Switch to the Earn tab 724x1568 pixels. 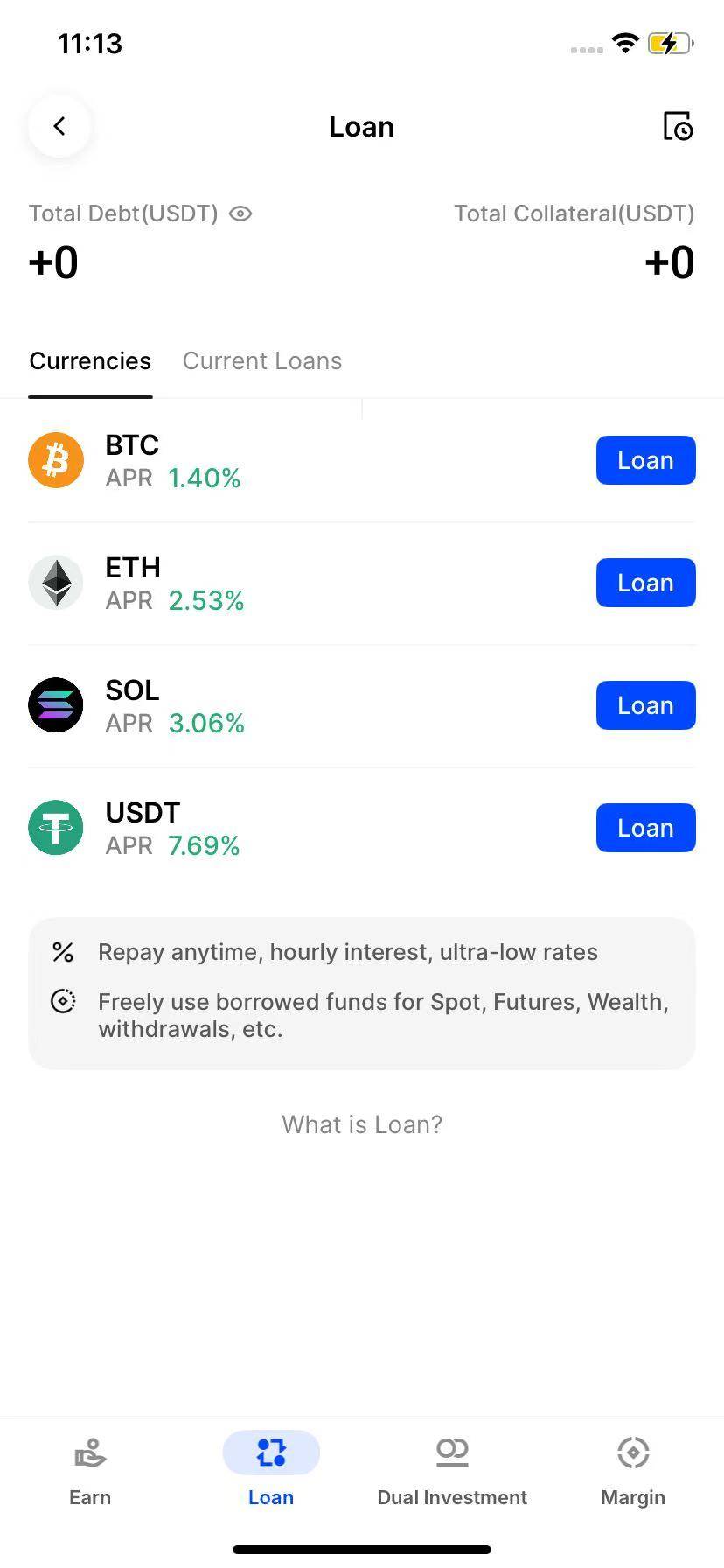tap(90, 1472)
